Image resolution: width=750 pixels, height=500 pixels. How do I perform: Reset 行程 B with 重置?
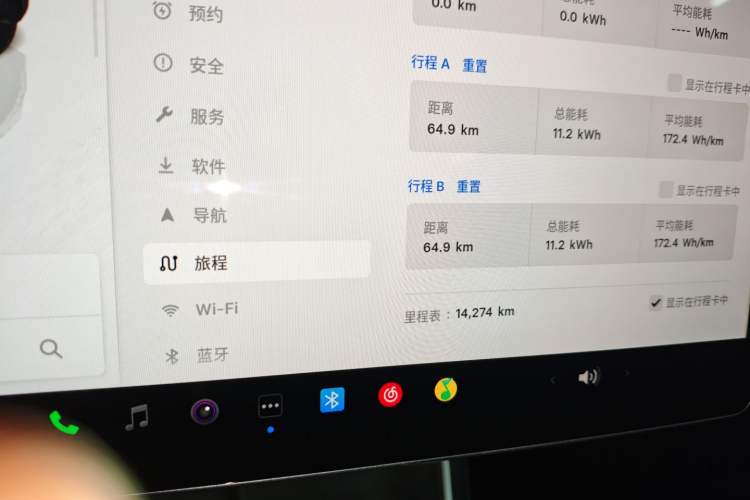click(x=469, y=186)
